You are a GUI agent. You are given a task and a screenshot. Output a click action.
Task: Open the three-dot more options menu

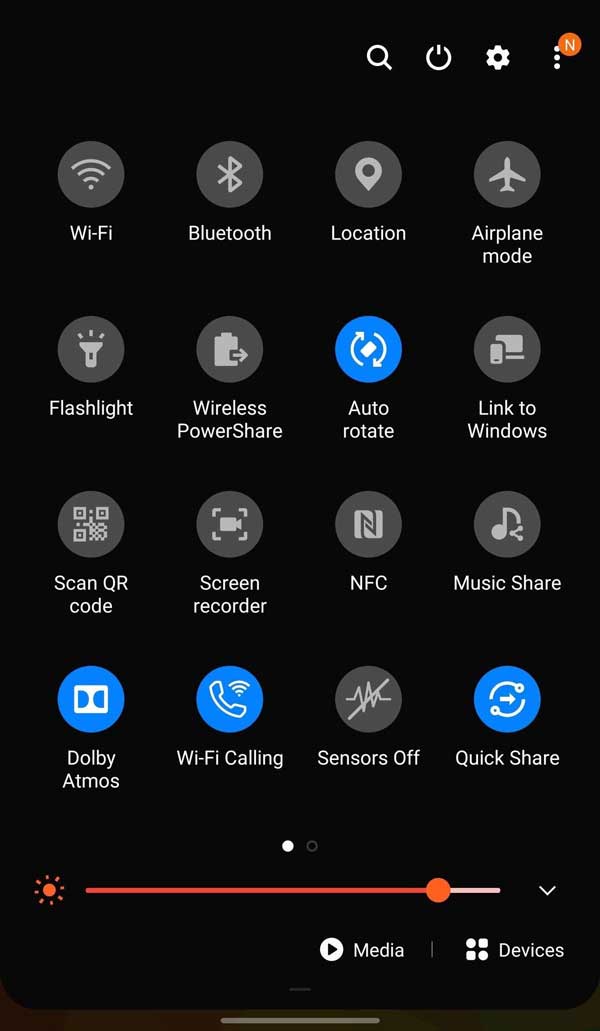tap(557, 58)
